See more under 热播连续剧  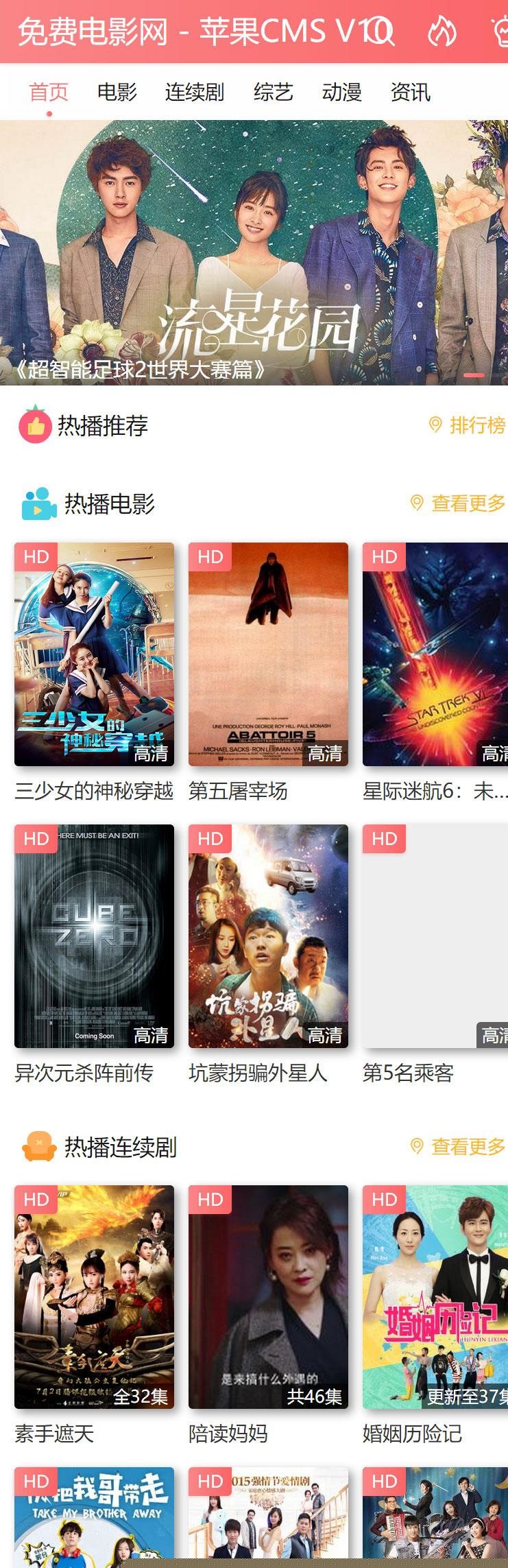[x=459, y=1146]
